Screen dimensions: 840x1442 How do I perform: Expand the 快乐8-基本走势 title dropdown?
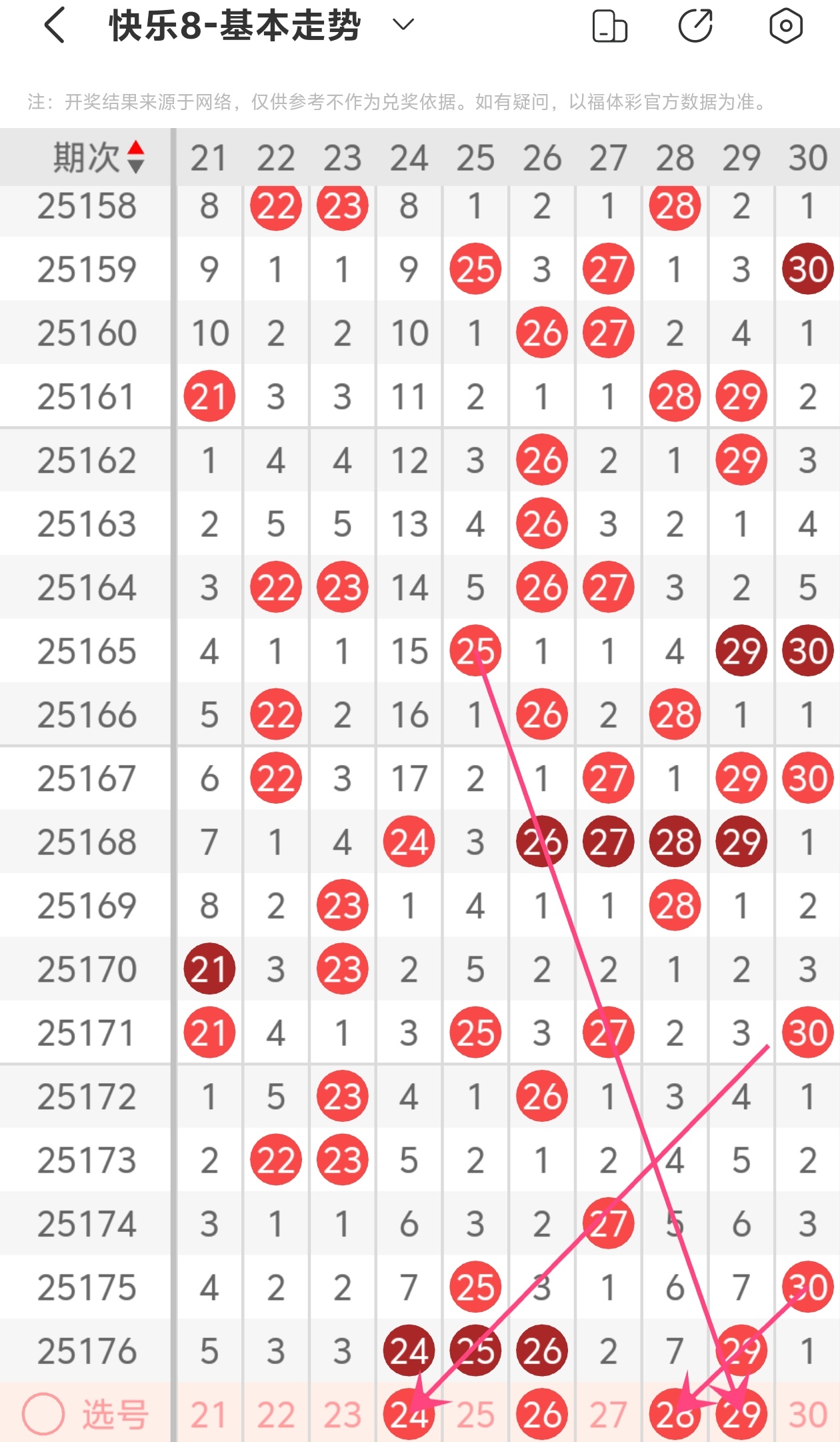coord(403,25)
